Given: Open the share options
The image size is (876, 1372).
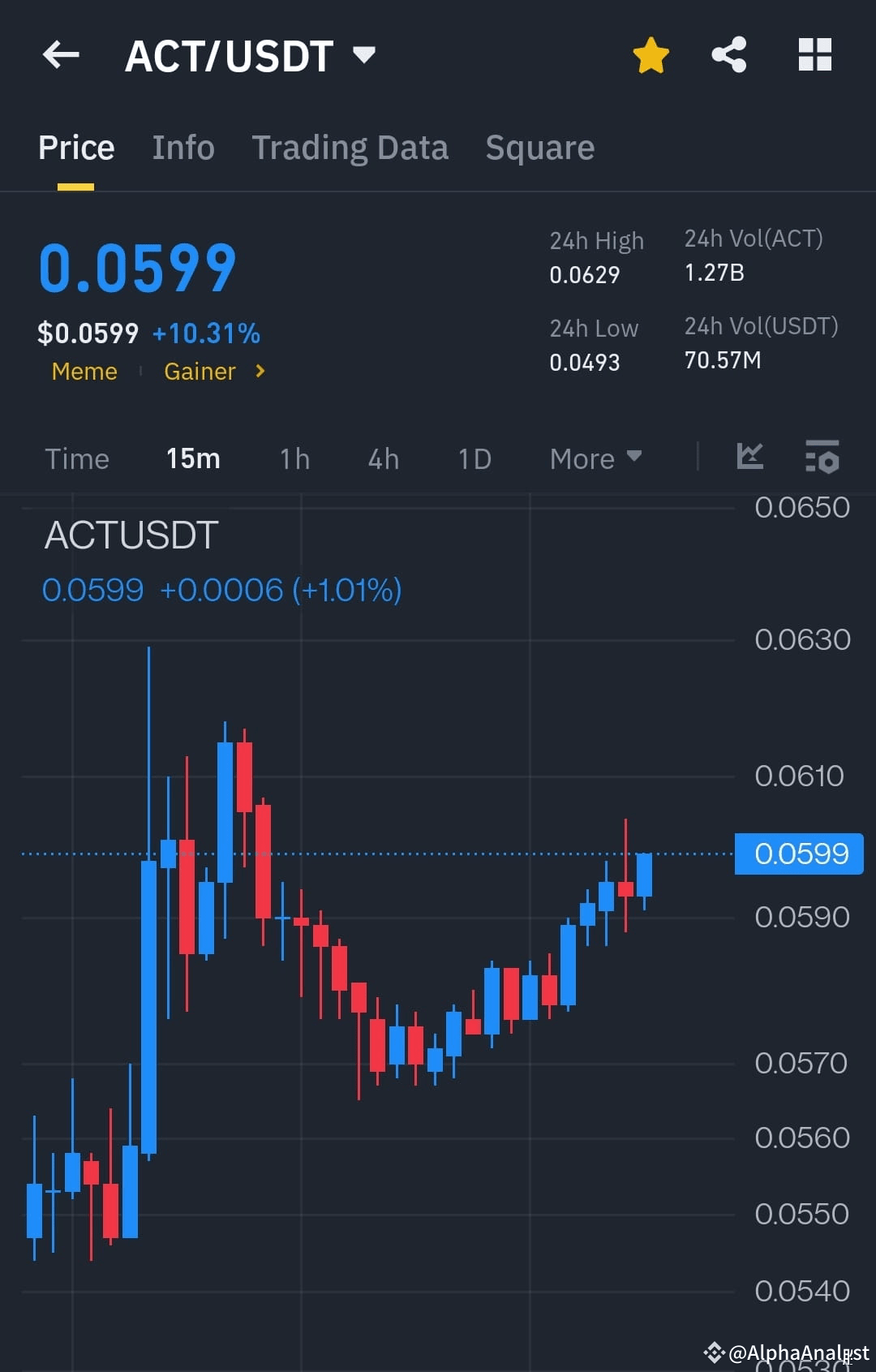Looking at the screenshot, I should [728, 54].
